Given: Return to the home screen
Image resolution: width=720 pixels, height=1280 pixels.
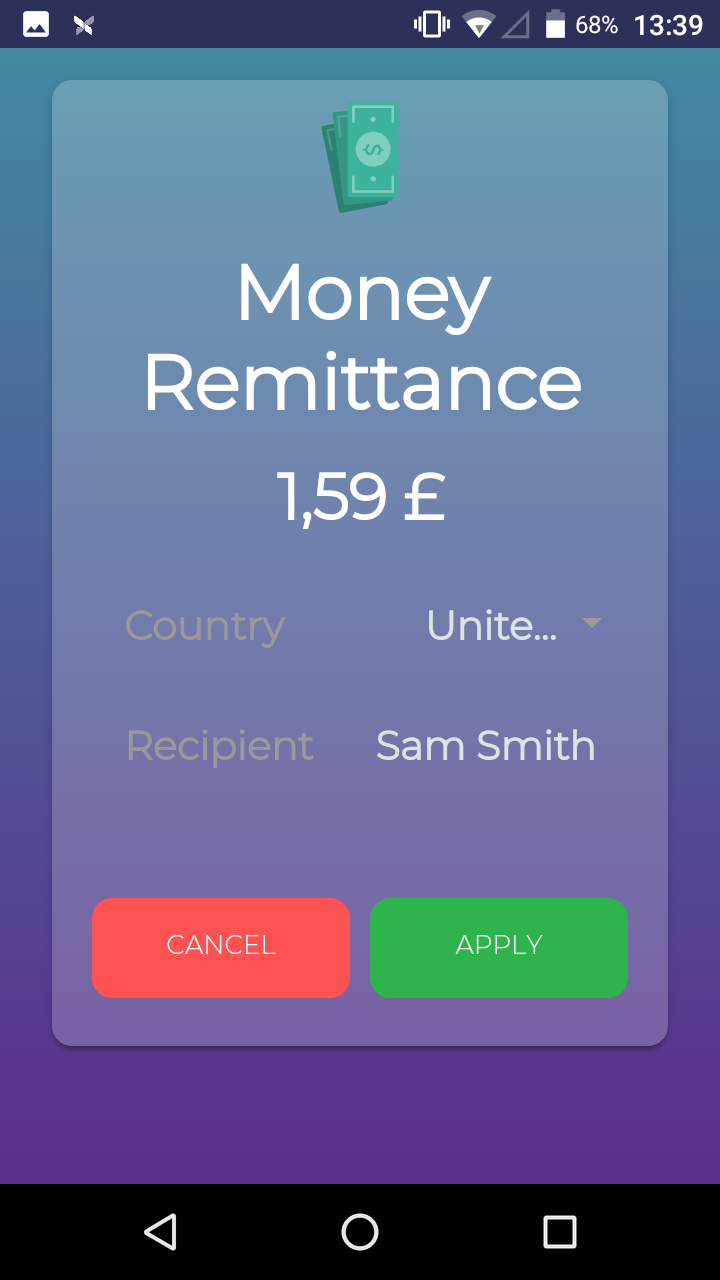Looking at the screenshot, I should 360,1232.
